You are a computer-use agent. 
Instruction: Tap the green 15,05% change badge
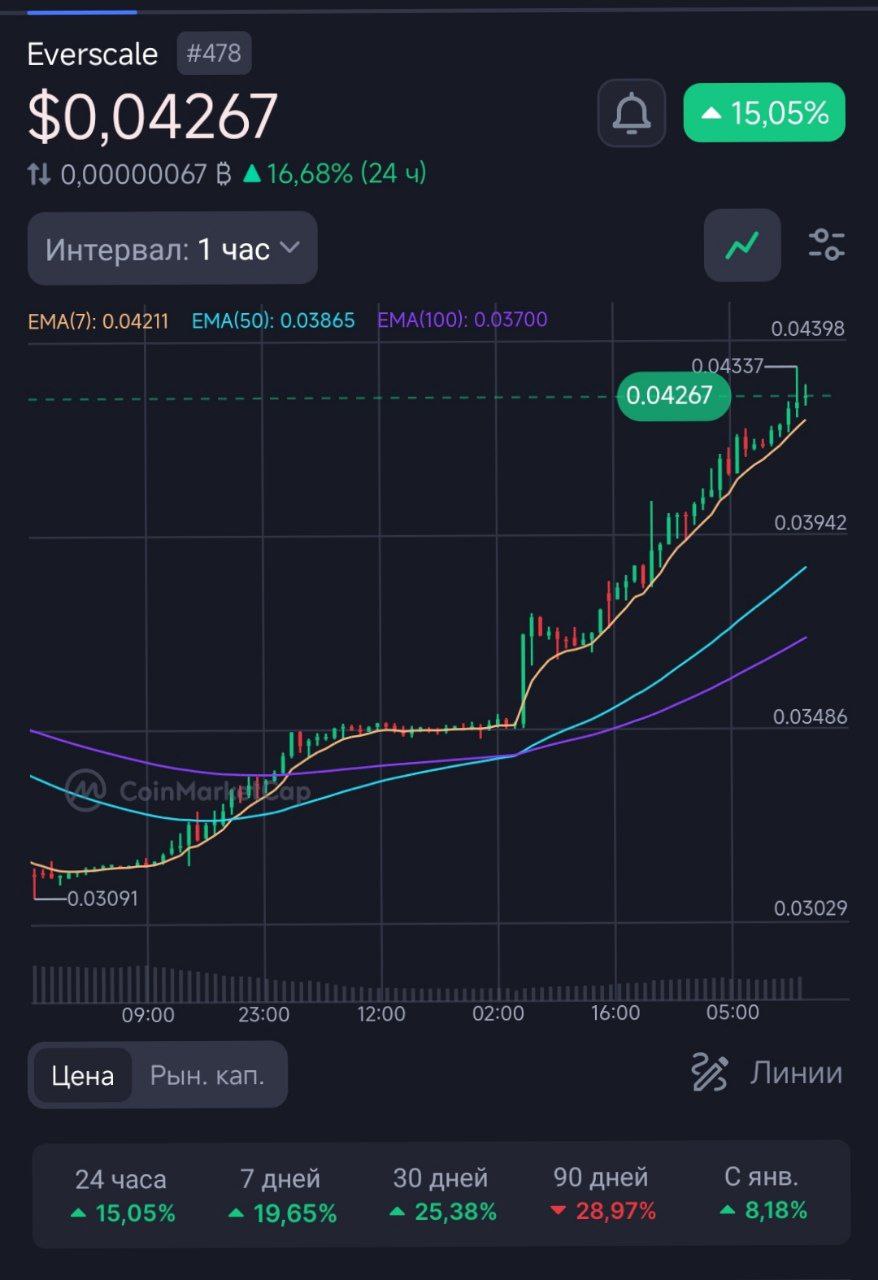764,113
